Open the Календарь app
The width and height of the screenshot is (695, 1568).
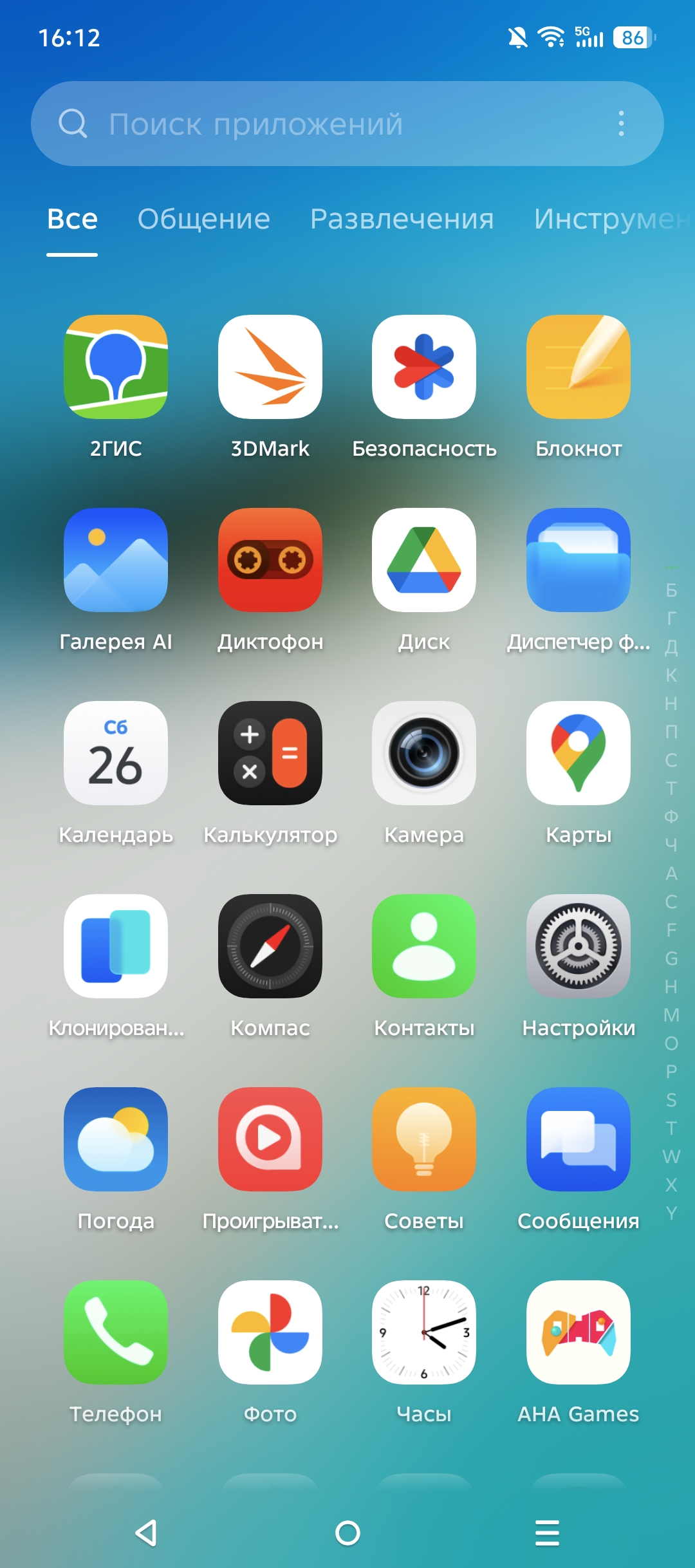[x=116, y=753]
